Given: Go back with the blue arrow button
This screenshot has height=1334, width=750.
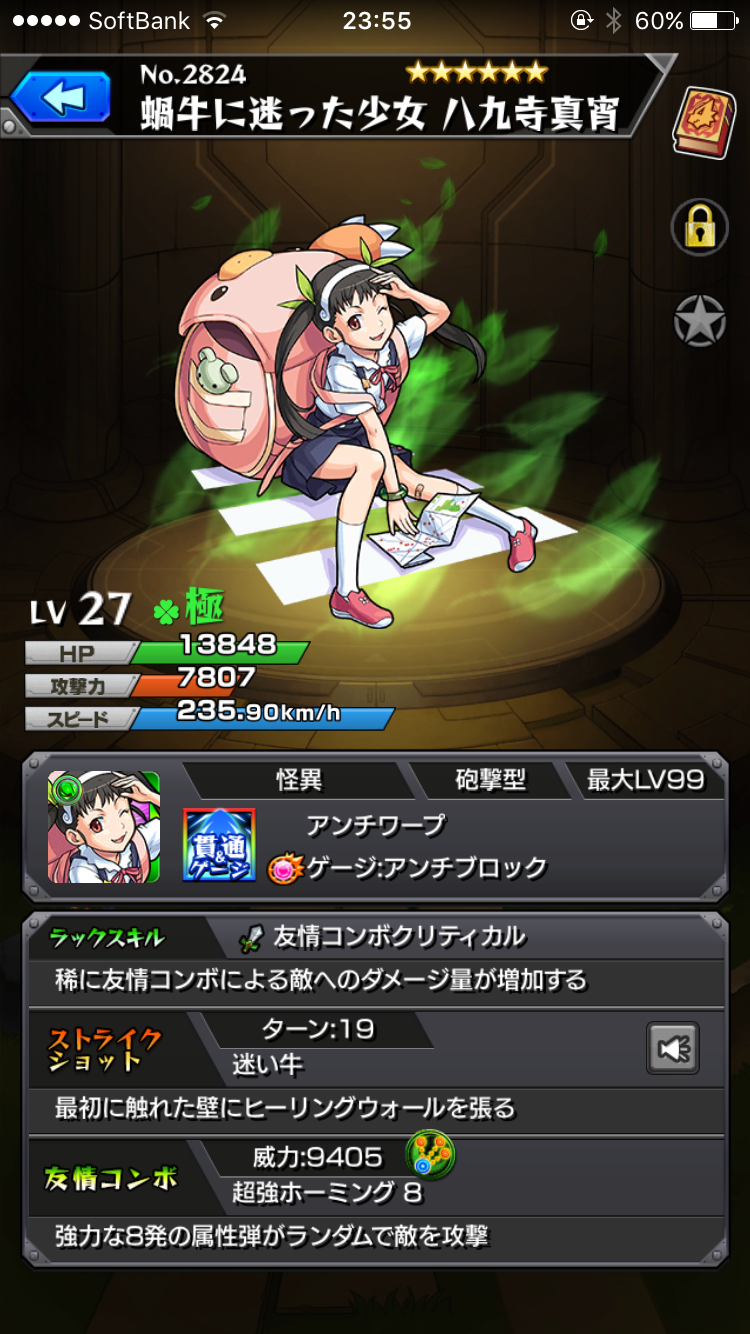Looking at the screenshot, I should (61, 98).
